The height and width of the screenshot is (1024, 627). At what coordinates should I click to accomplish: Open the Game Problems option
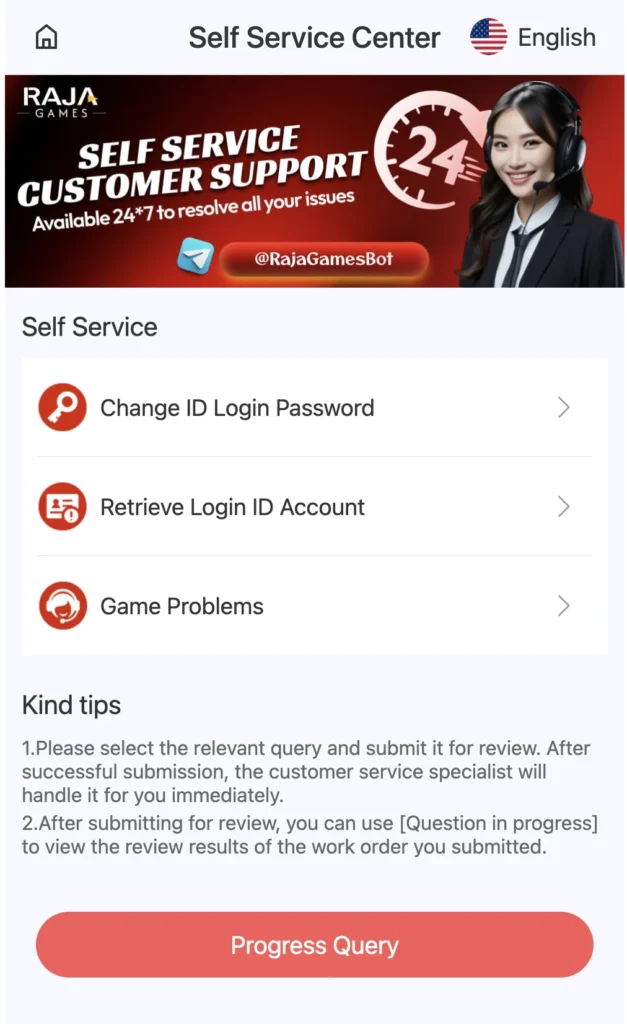[314, 606]
